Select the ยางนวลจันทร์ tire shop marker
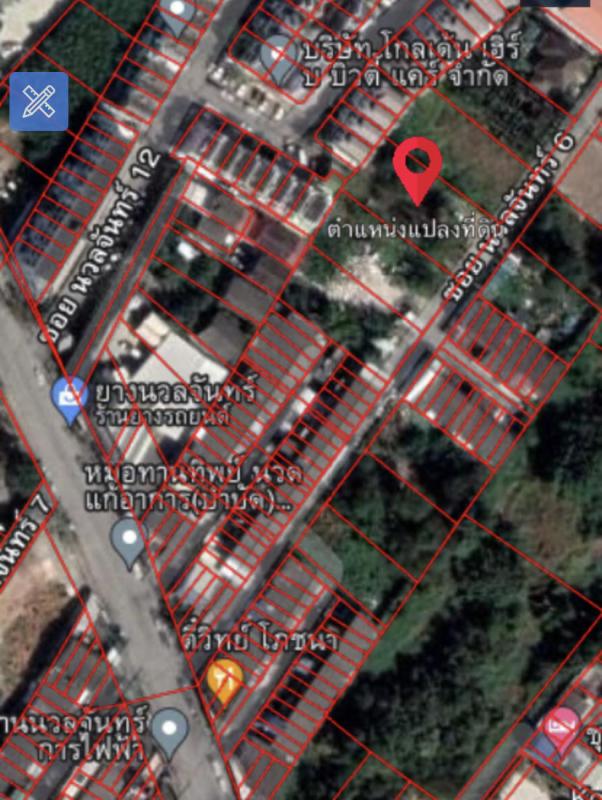The width and height of the screenshot is (602, 800). point(68,398)
